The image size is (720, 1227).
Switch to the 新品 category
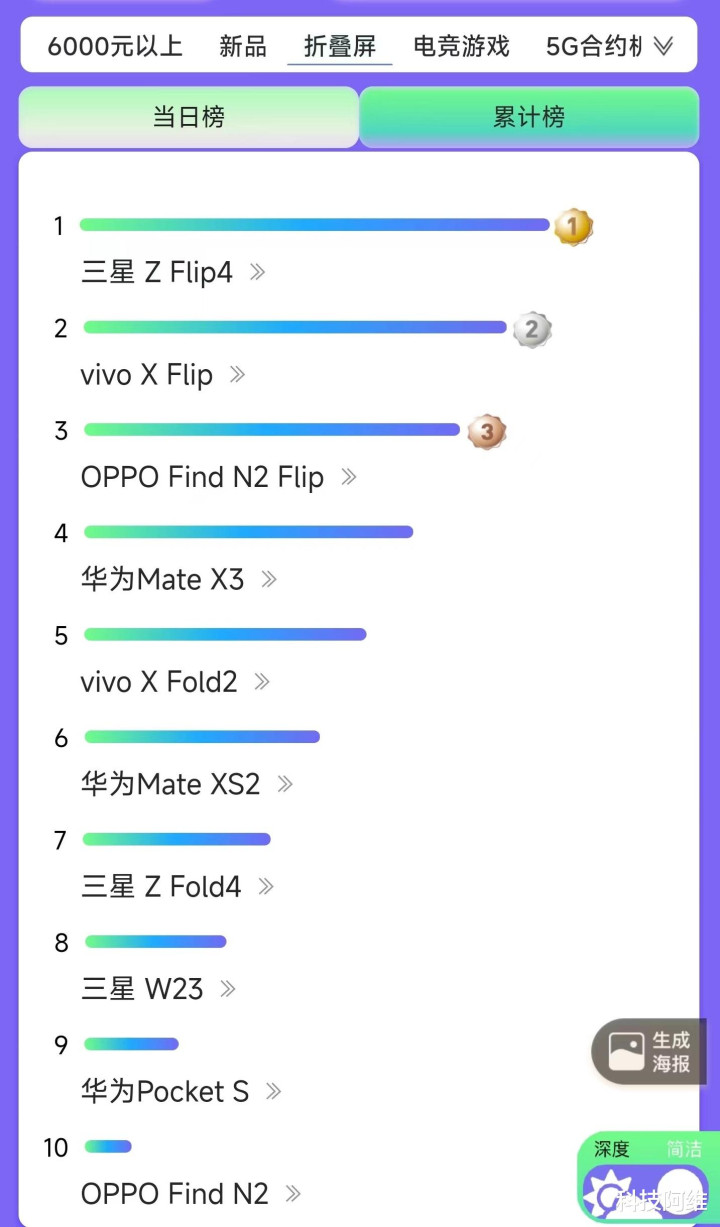pyautogui.click(x=243, y=46)
